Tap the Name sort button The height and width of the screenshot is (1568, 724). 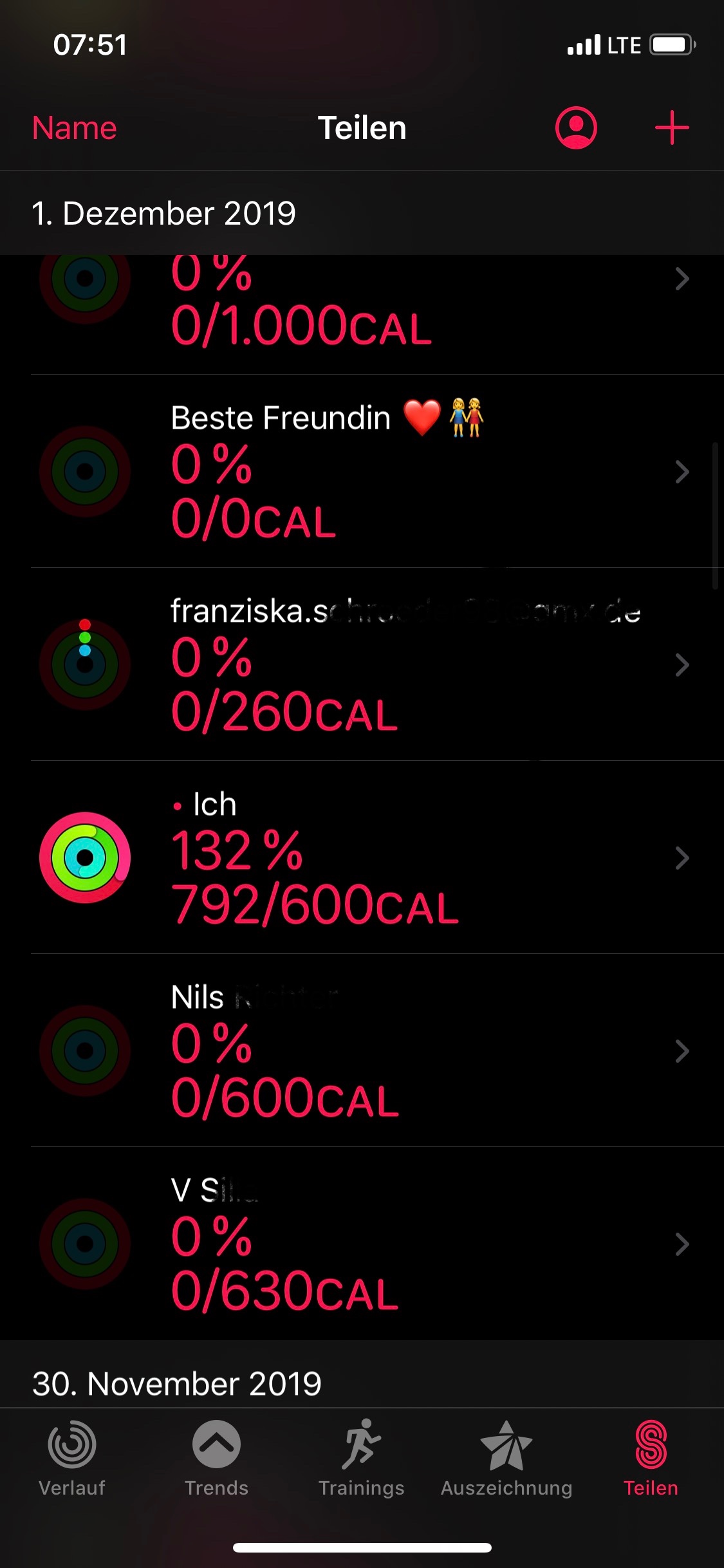tap(75, 128)
